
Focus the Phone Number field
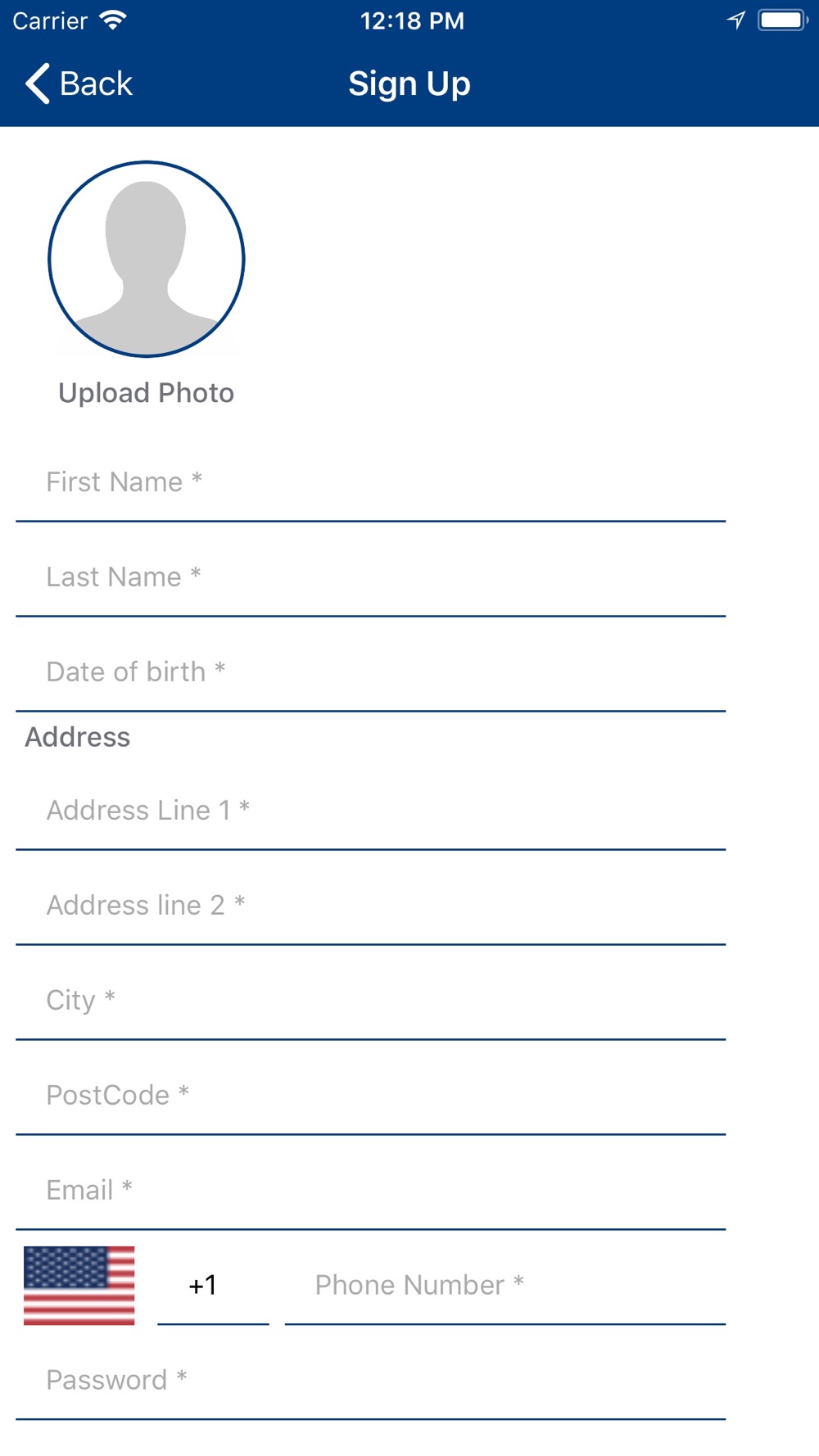pyautogui.click(x=505, y=1286)
